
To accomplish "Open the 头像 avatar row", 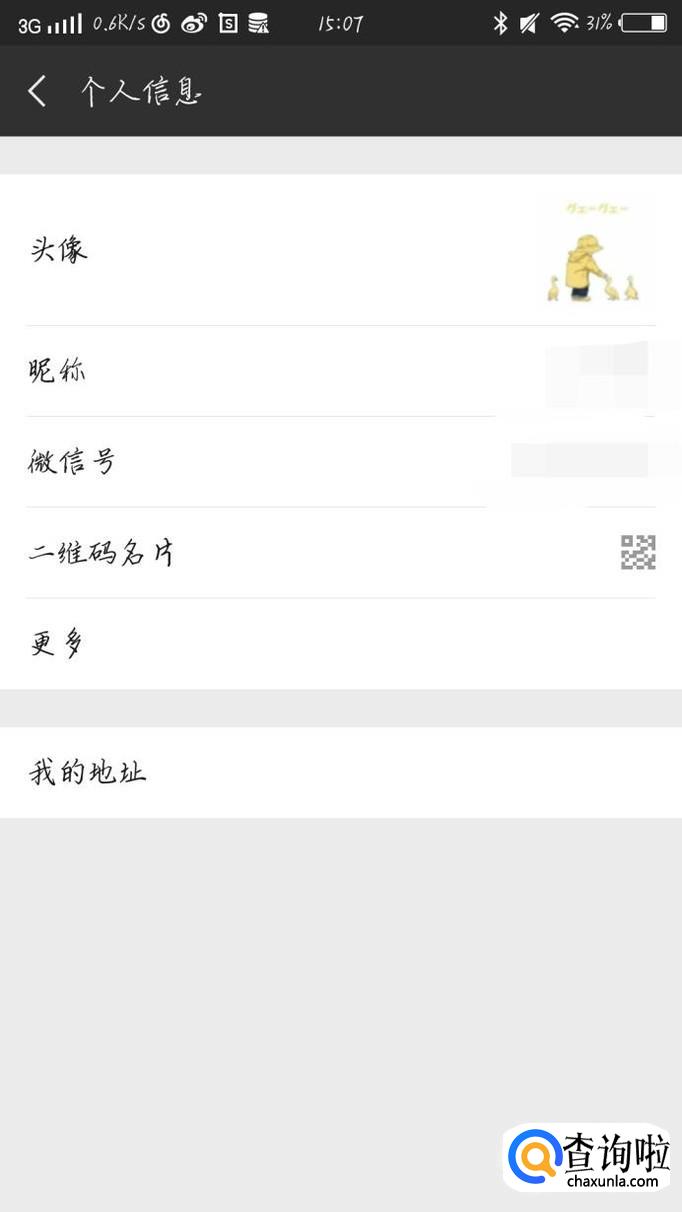I will (340, 250).
